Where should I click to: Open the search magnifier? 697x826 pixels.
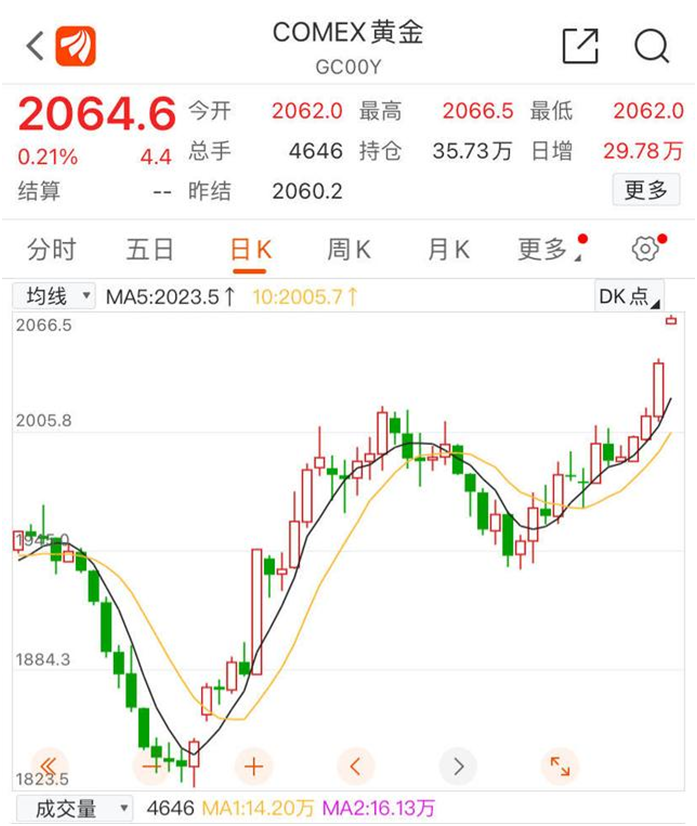[x=652, y=46]
